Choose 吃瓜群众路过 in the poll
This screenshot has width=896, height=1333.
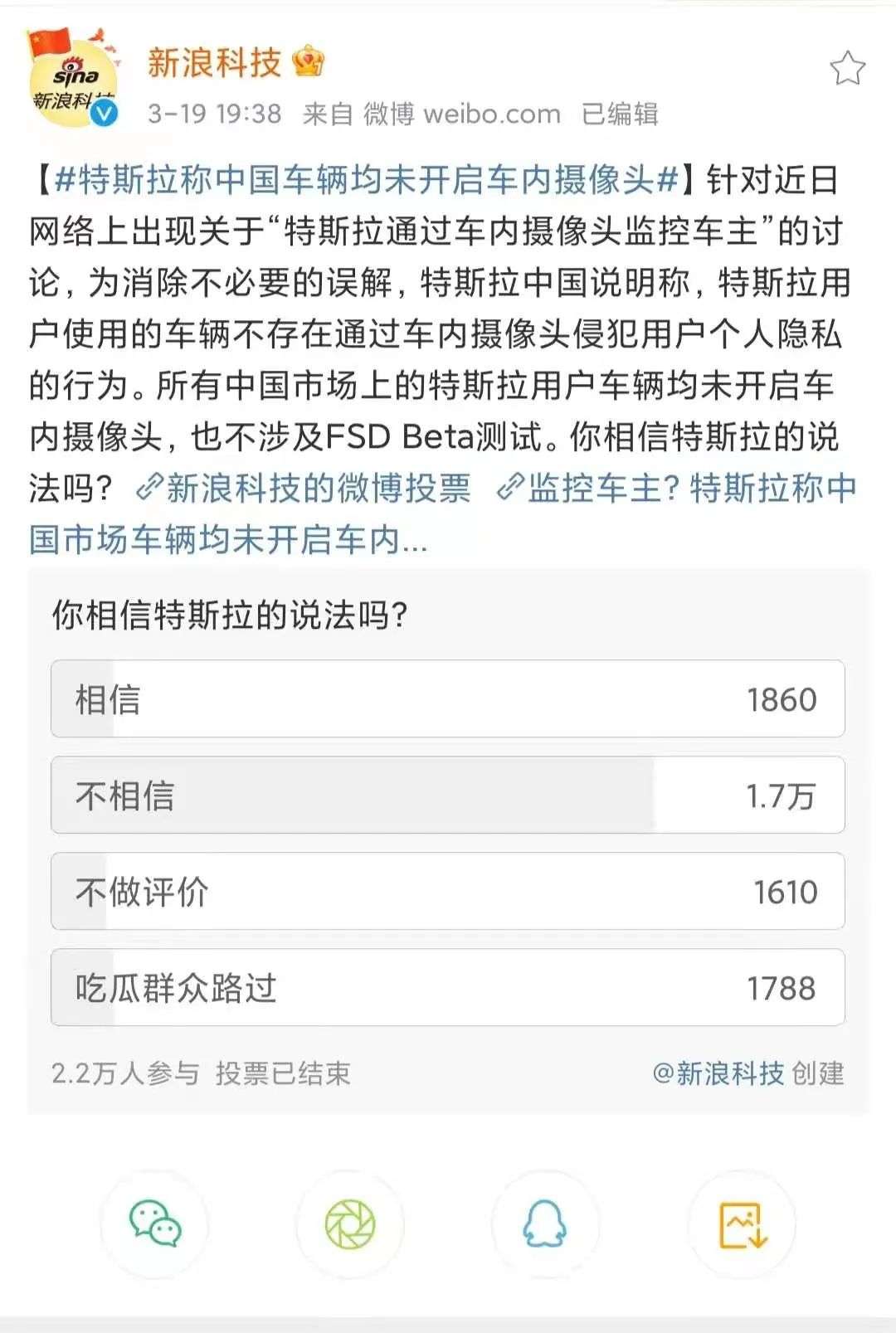448,988
